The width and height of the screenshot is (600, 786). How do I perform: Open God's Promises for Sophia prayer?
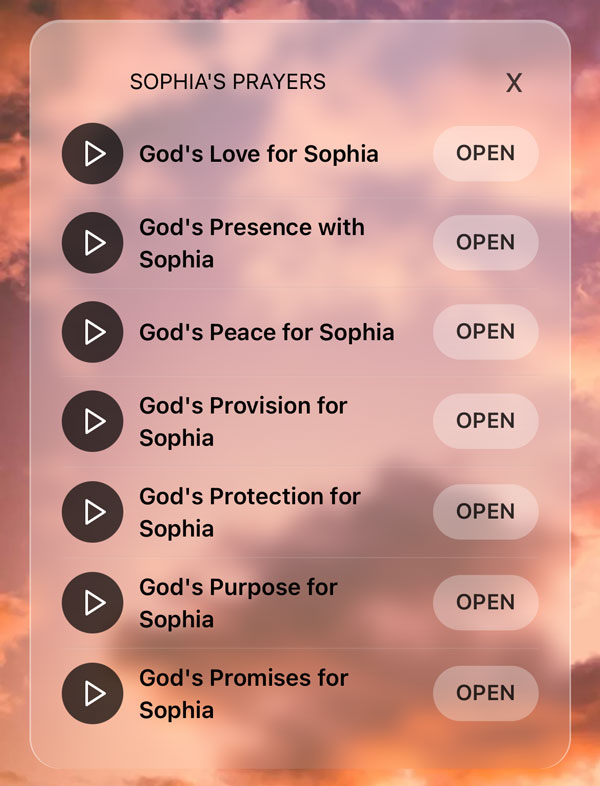tap(485, 693)
